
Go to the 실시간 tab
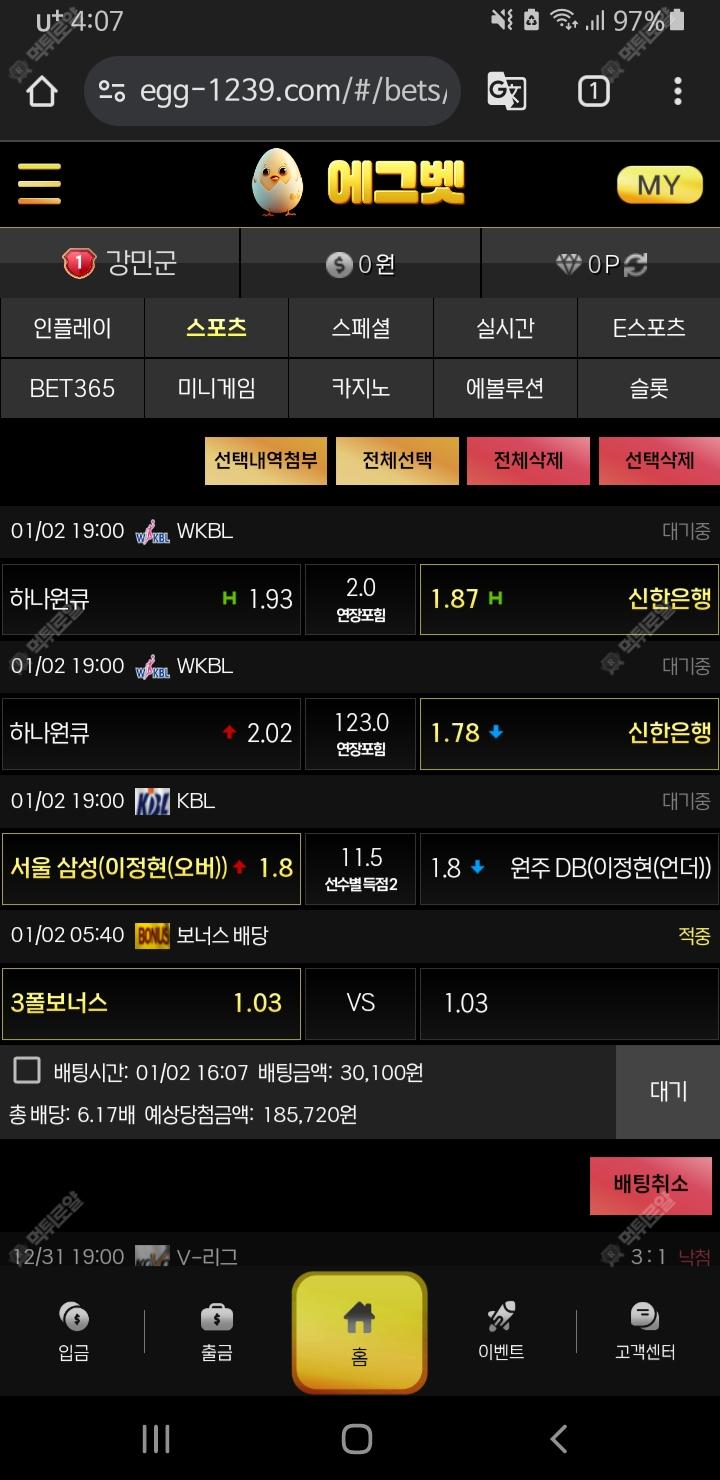[505, 328]
